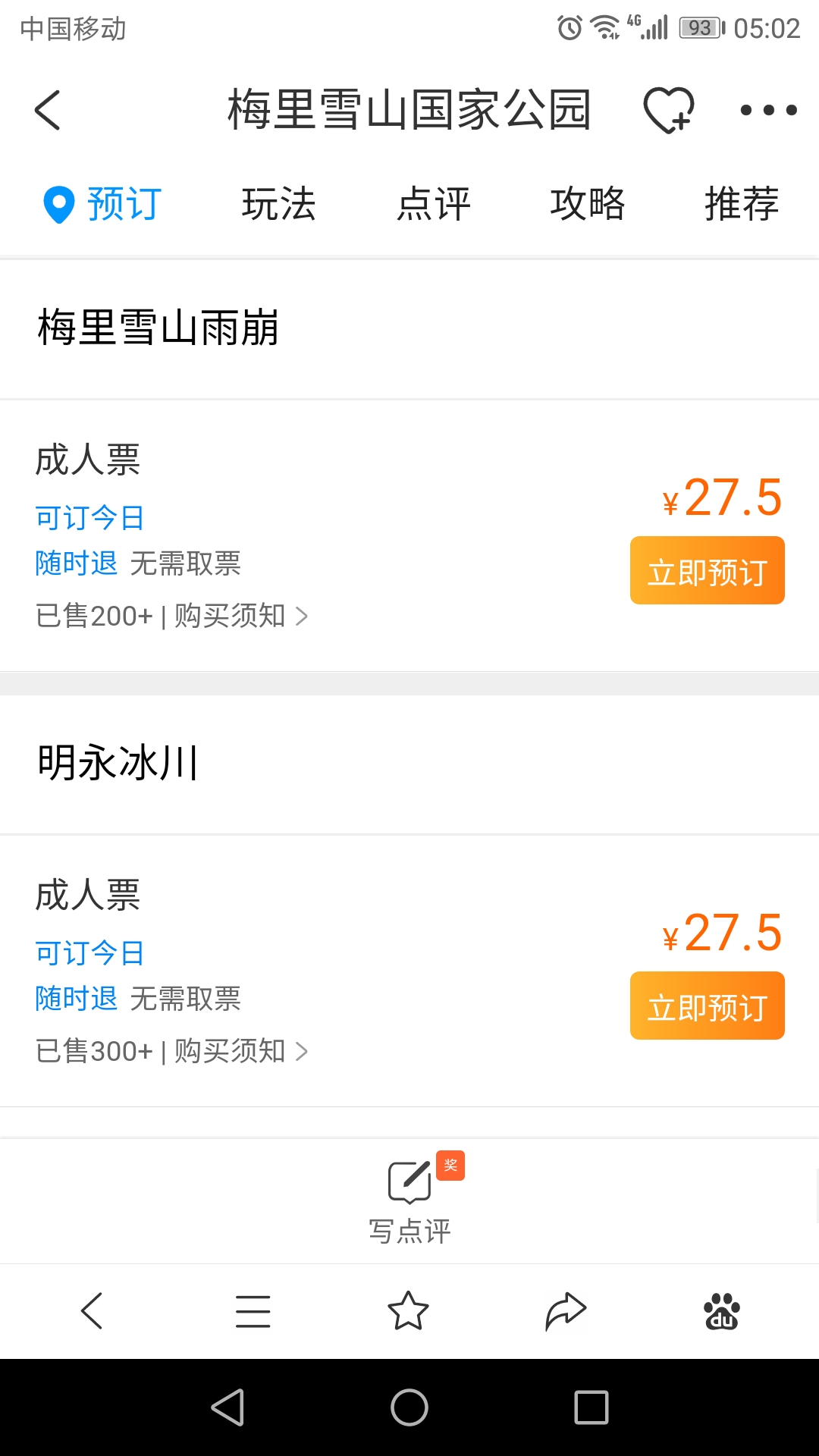Viewport: 819px width, 1456px height.
Task: Open 购买须知 for the 明永冰川 ticket
Action: (x=240, y=1051)
